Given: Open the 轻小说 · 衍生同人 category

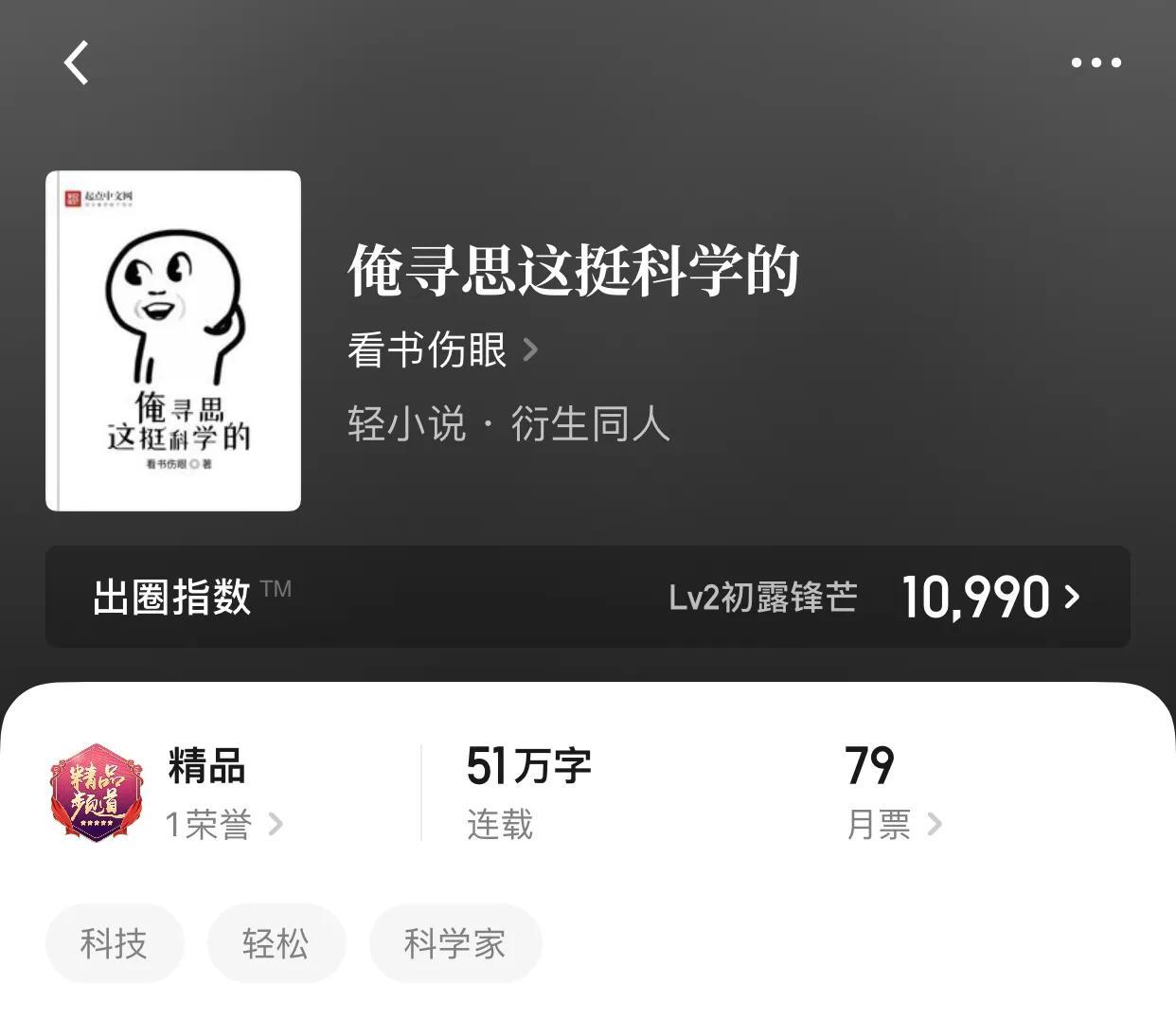Looking at the screenshot, I should (508, 423).
